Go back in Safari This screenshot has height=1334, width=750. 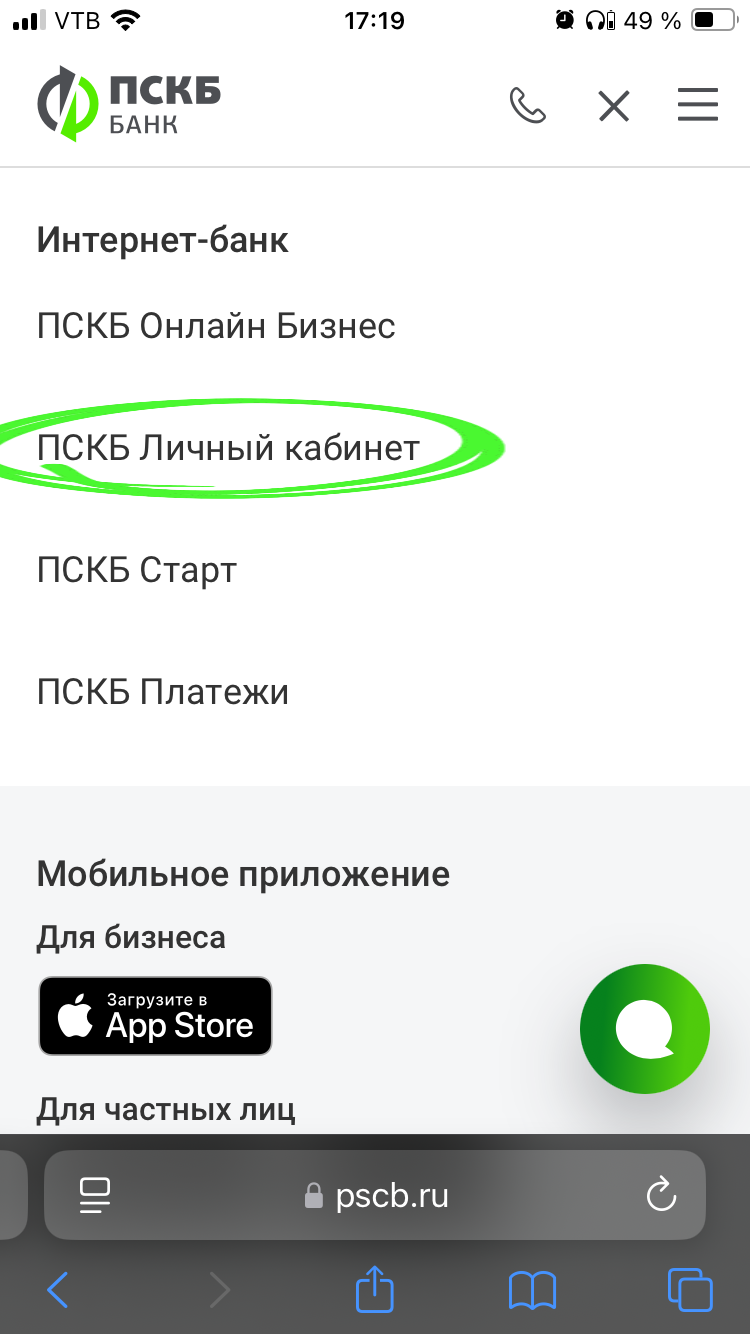pyautogui.click(x=58, y=1290)
